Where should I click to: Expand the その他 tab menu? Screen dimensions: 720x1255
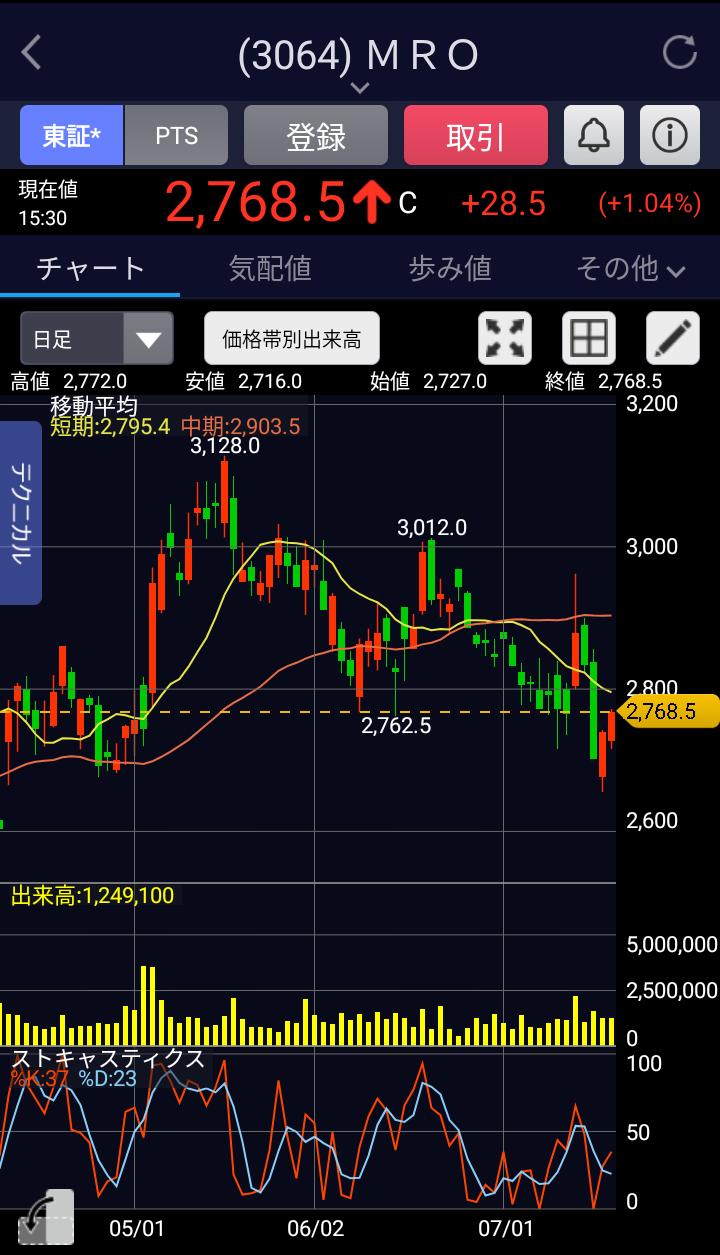(x=630, y=268)
